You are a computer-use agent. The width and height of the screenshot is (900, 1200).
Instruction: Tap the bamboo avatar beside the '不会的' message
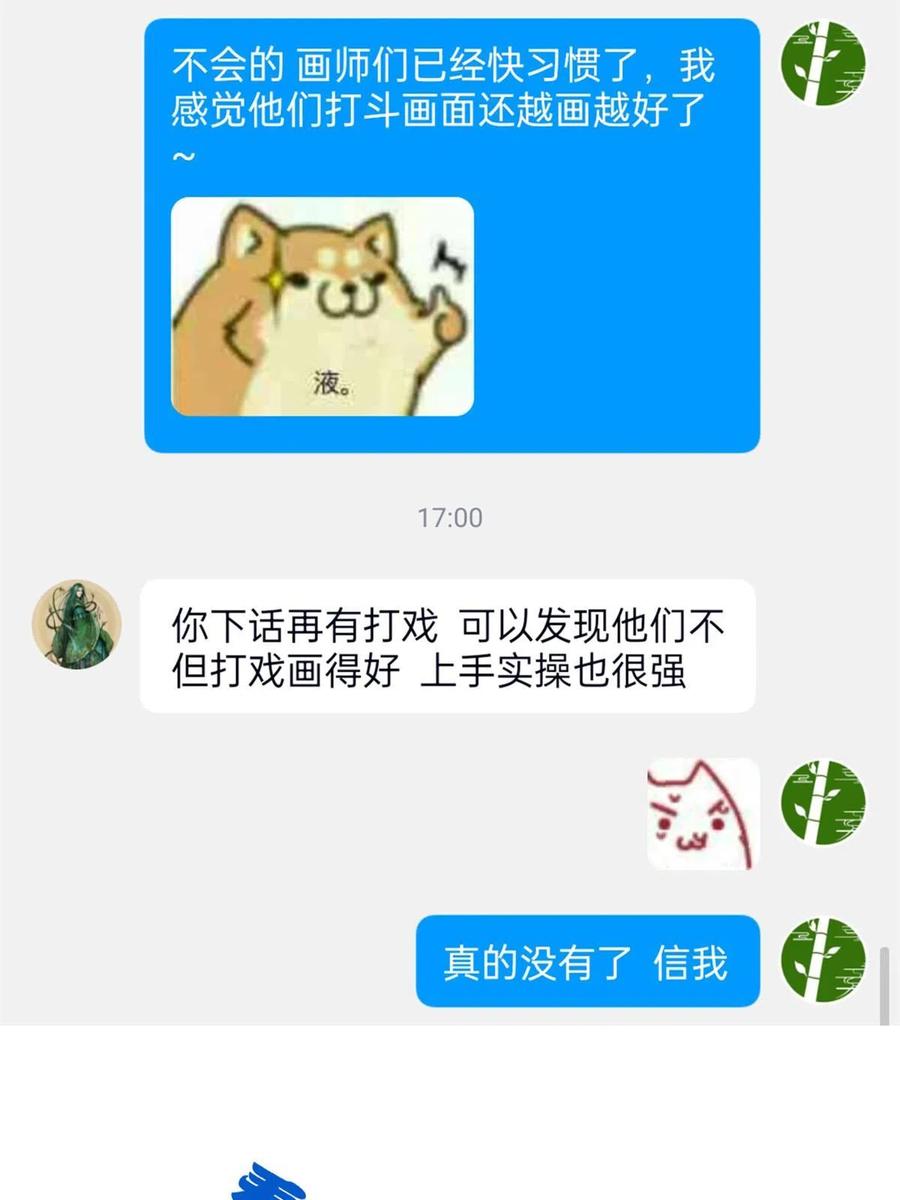tap(823, 62)
